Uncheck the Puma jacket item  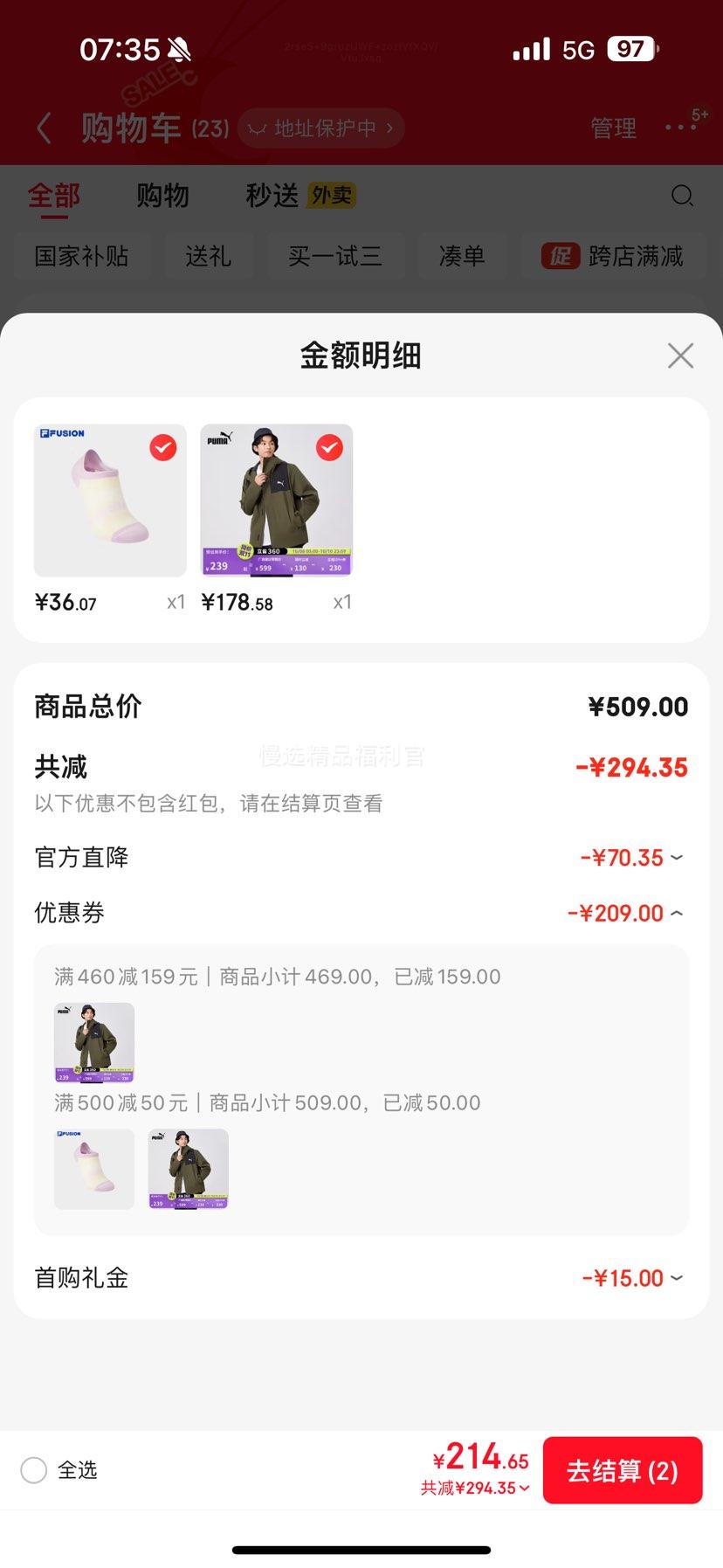coord(329,448)
